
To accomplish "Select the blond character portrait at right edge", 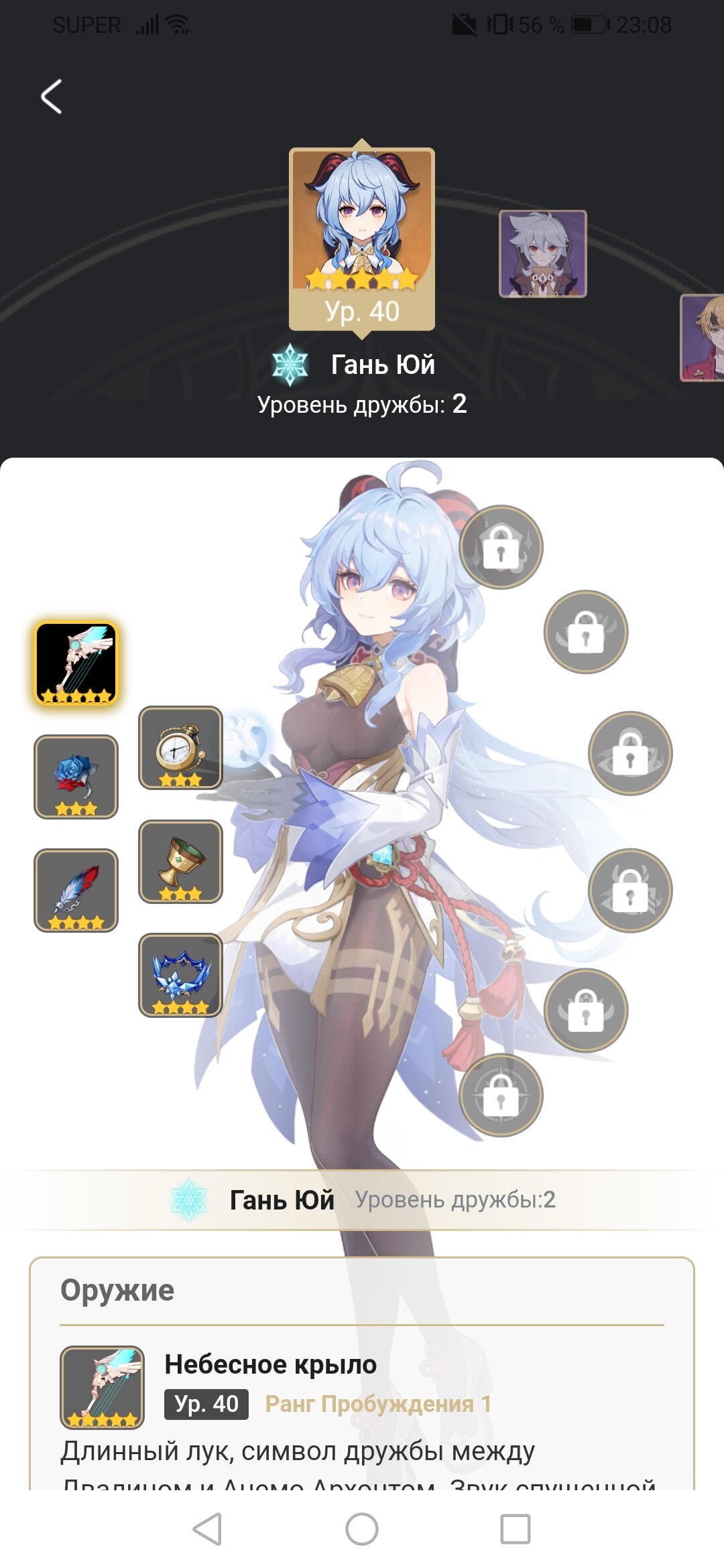I will [x=703, y=338].
